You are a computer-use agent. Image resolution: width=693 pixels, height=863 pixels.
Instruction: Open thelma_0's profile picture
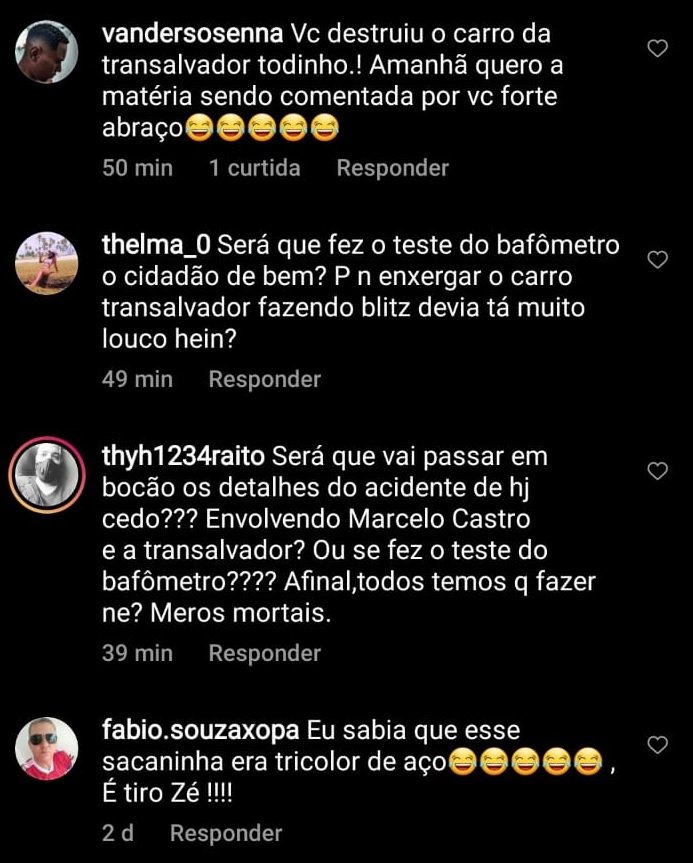(x=47, y=263)
